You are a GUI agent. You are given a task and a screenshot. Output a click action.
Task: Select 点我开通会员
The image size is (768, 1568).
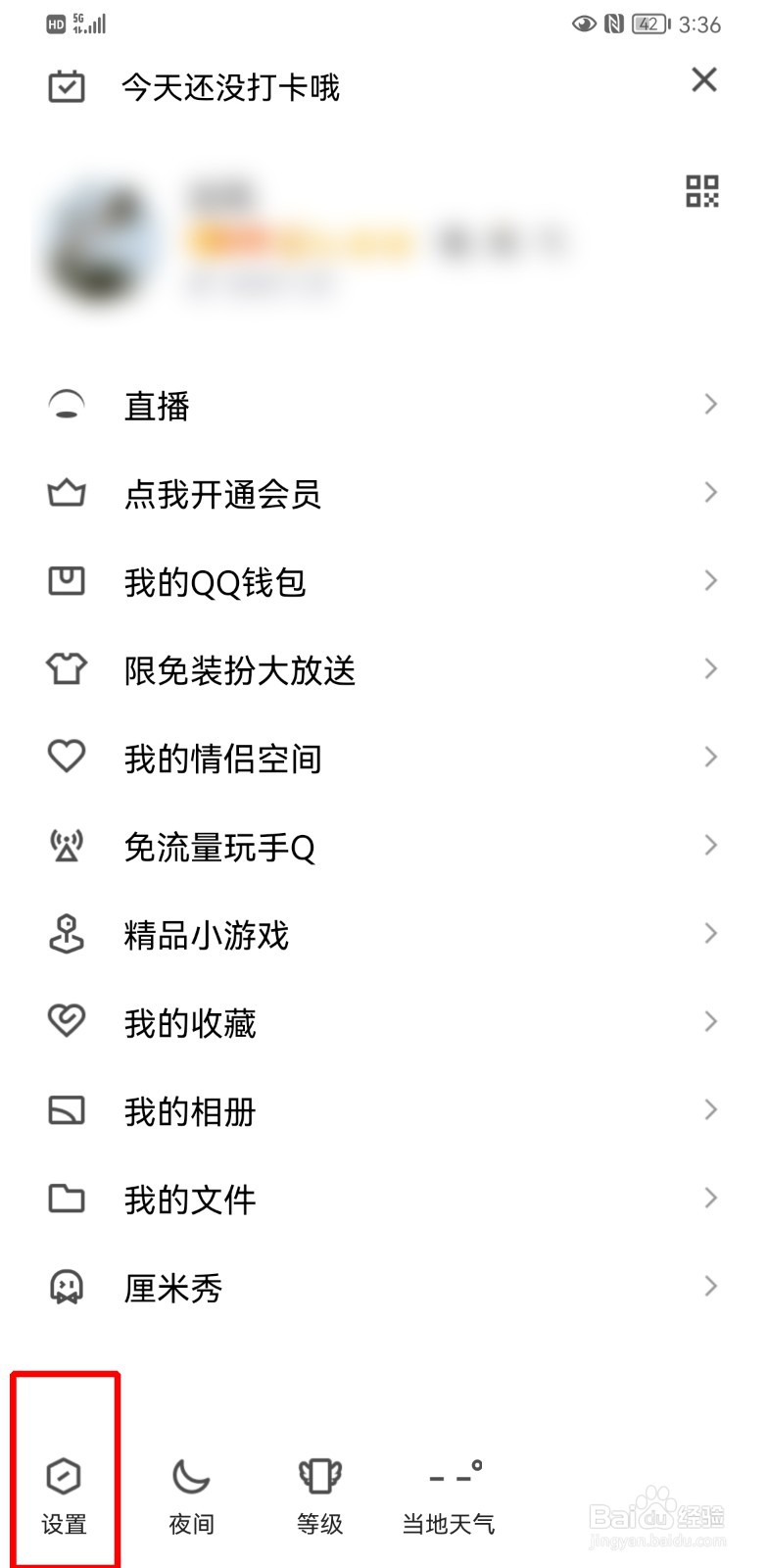click(384, 493)
